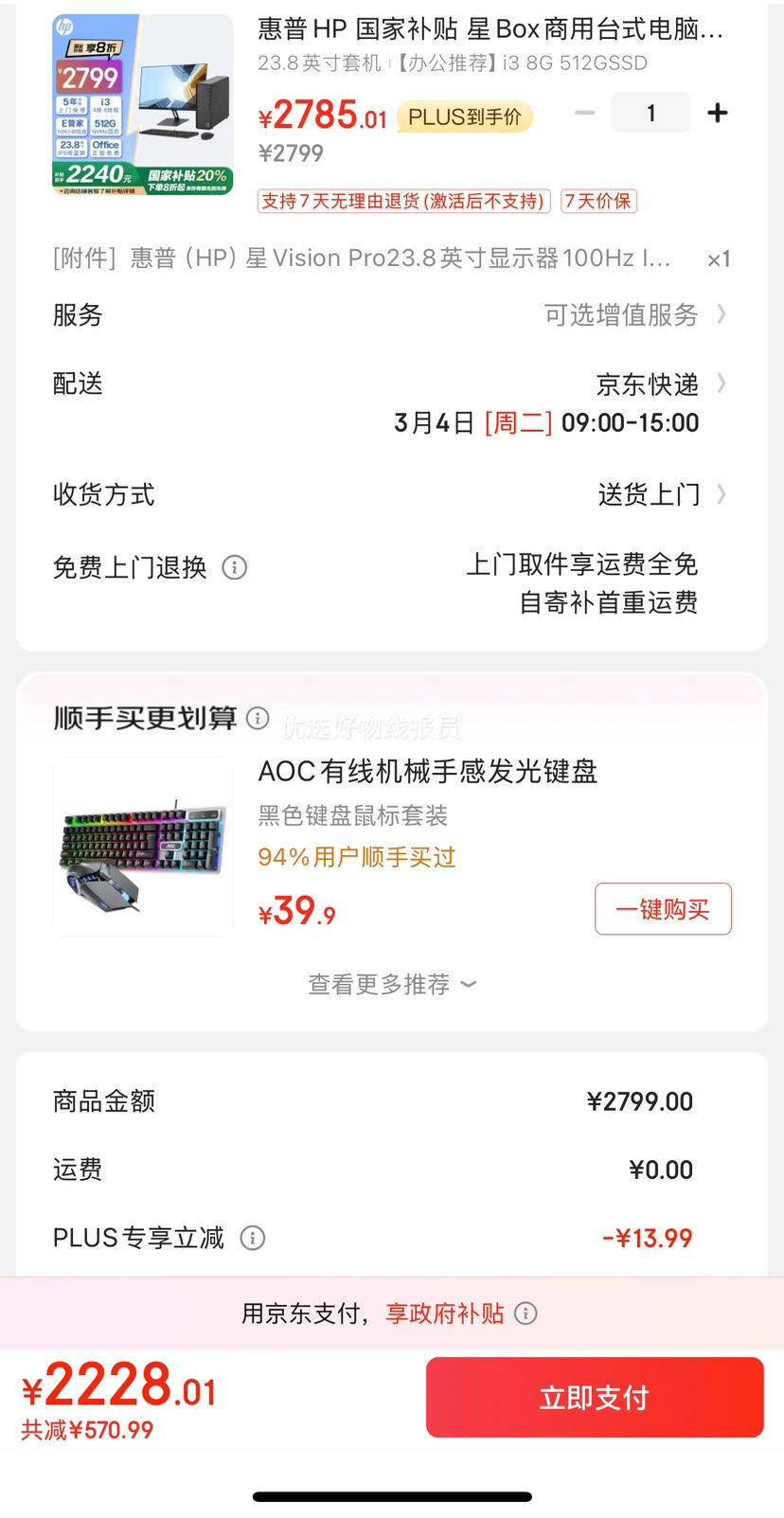Screen dimensions: 784x1518
Task: View the AOC keyboard product image
Action: (x=142, y=848)
